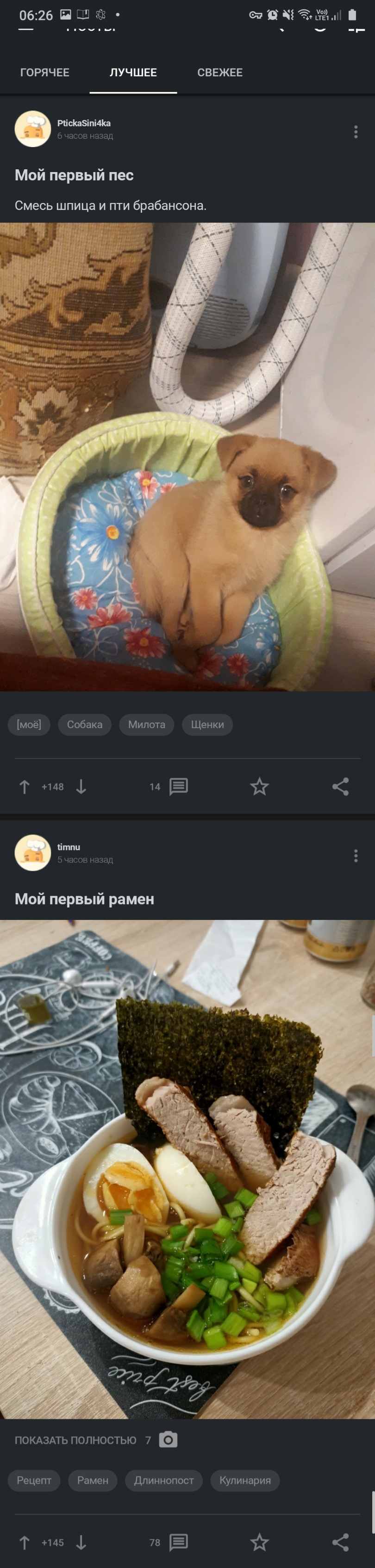Save the dog post to favorites
Image resolution: width=375 pixels, height=1568 pixels.
pyautogui.click(x=259, y=786)
